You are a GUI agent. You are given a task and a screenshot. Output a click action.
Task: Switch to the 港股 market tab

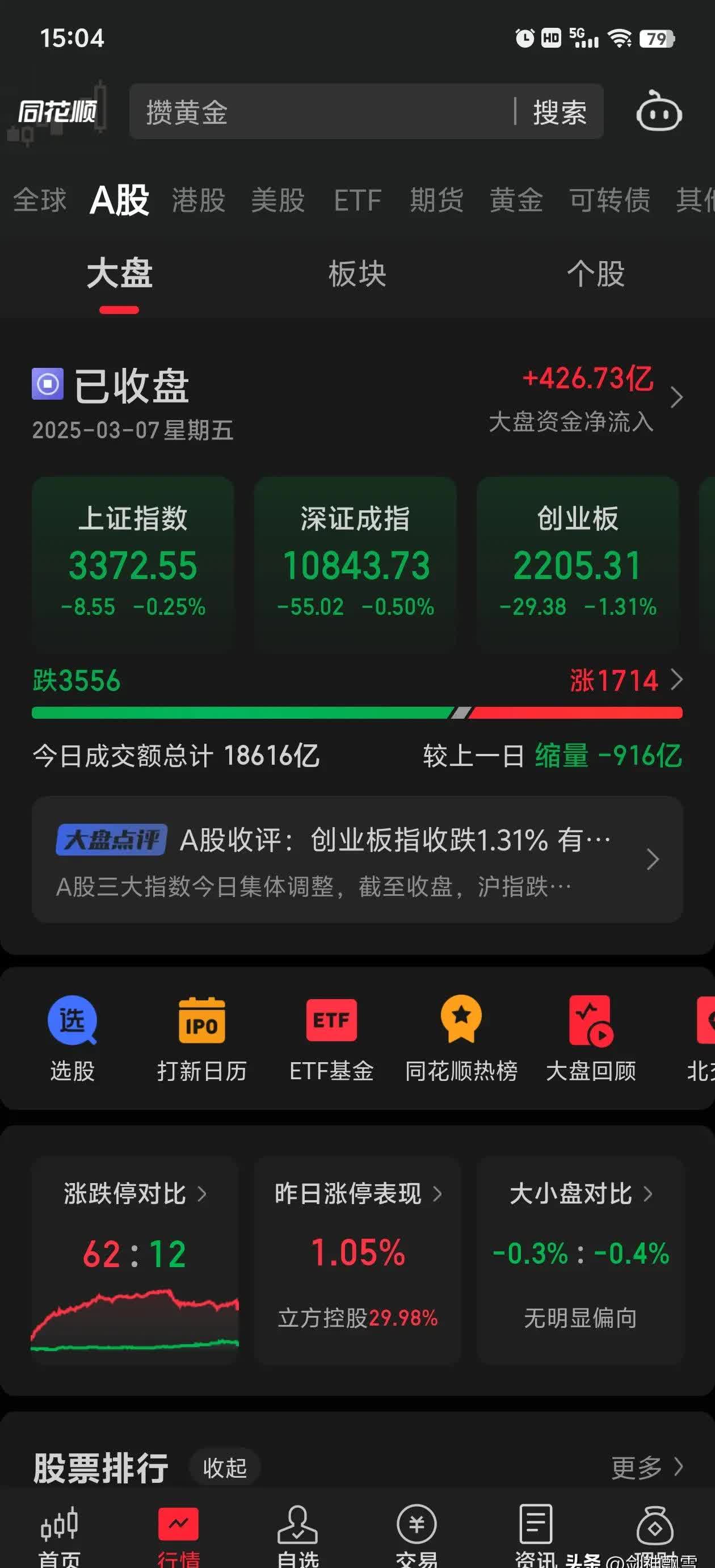197,201
